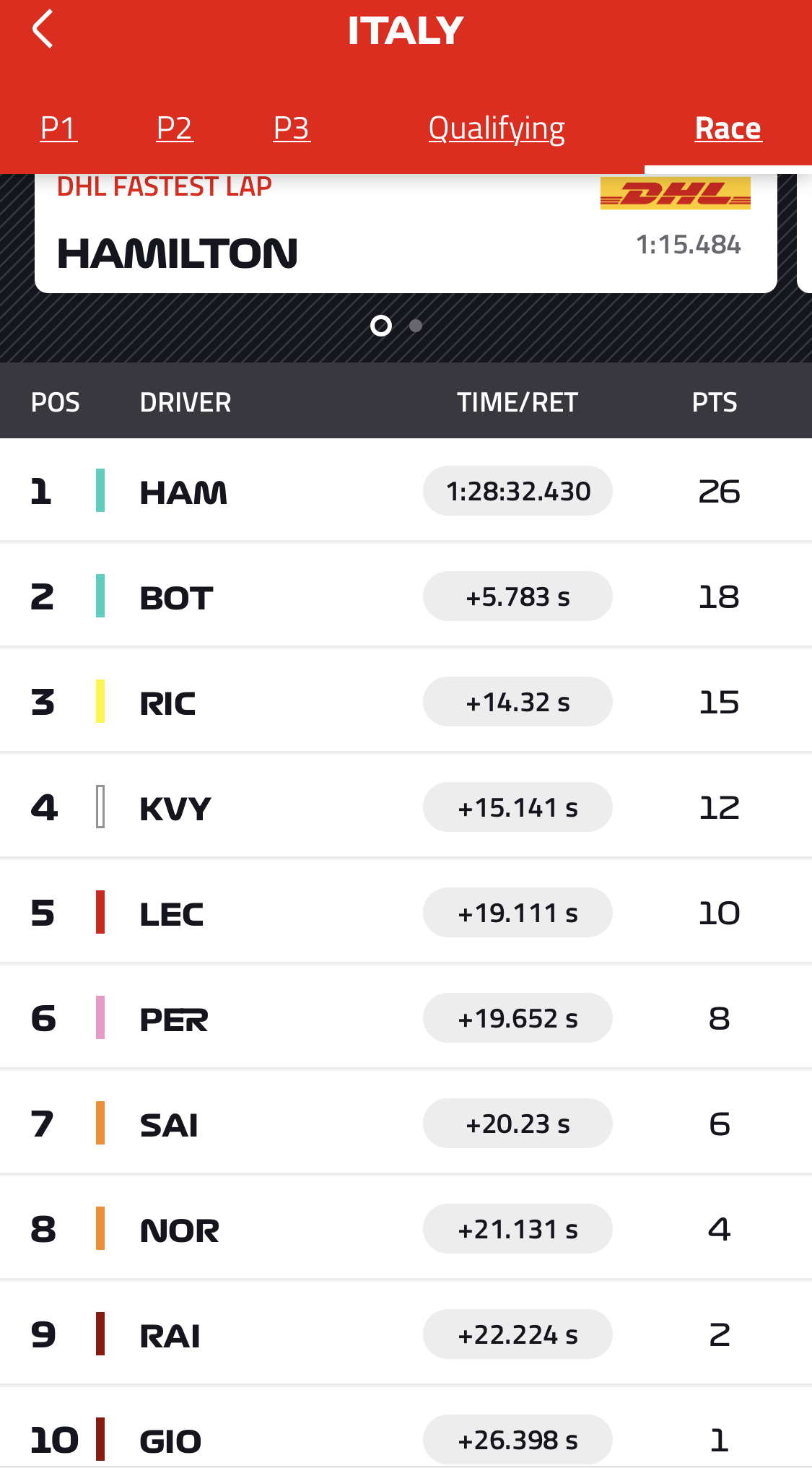Open BOT's second place row
This screenshot has width=812, height=1468.
tap(406, 596)
